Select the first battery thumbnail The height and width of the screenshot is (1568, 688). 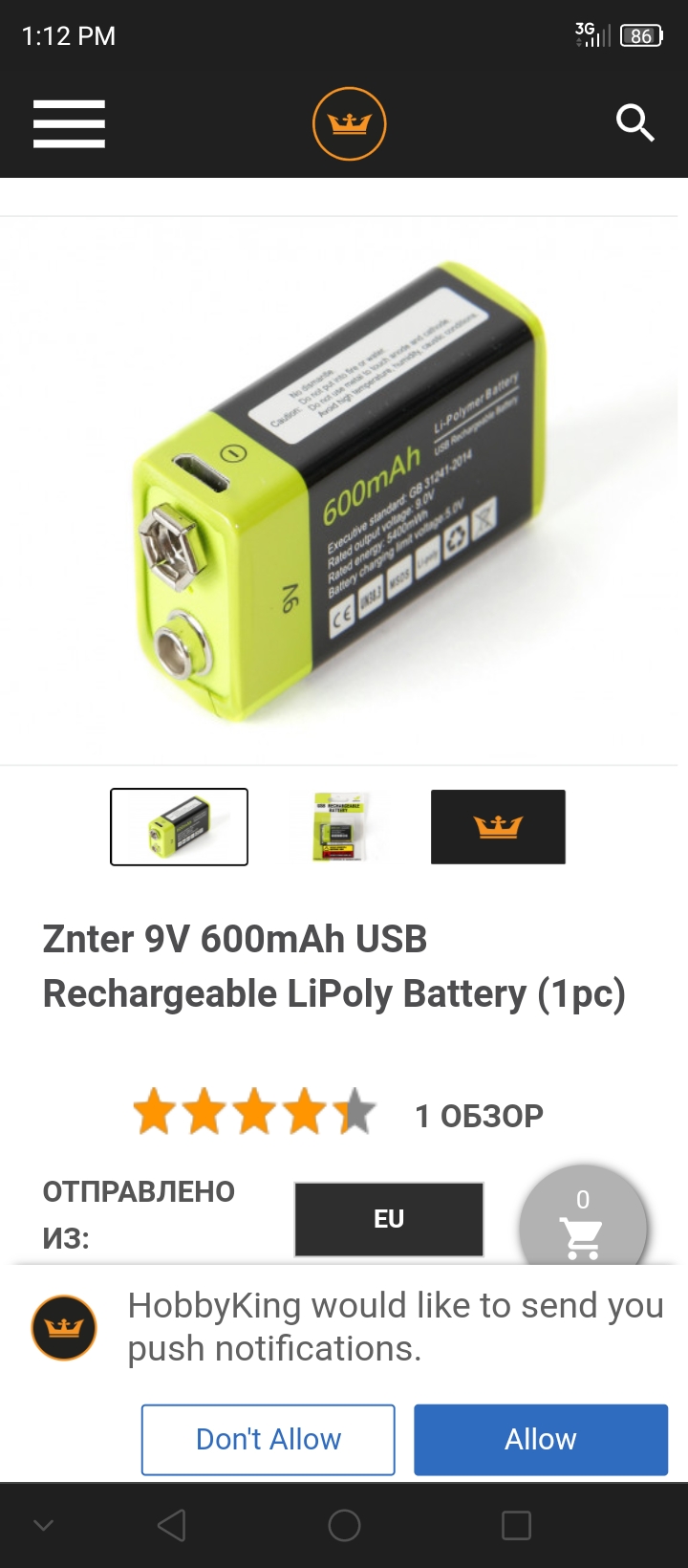(x=180, y=827)
